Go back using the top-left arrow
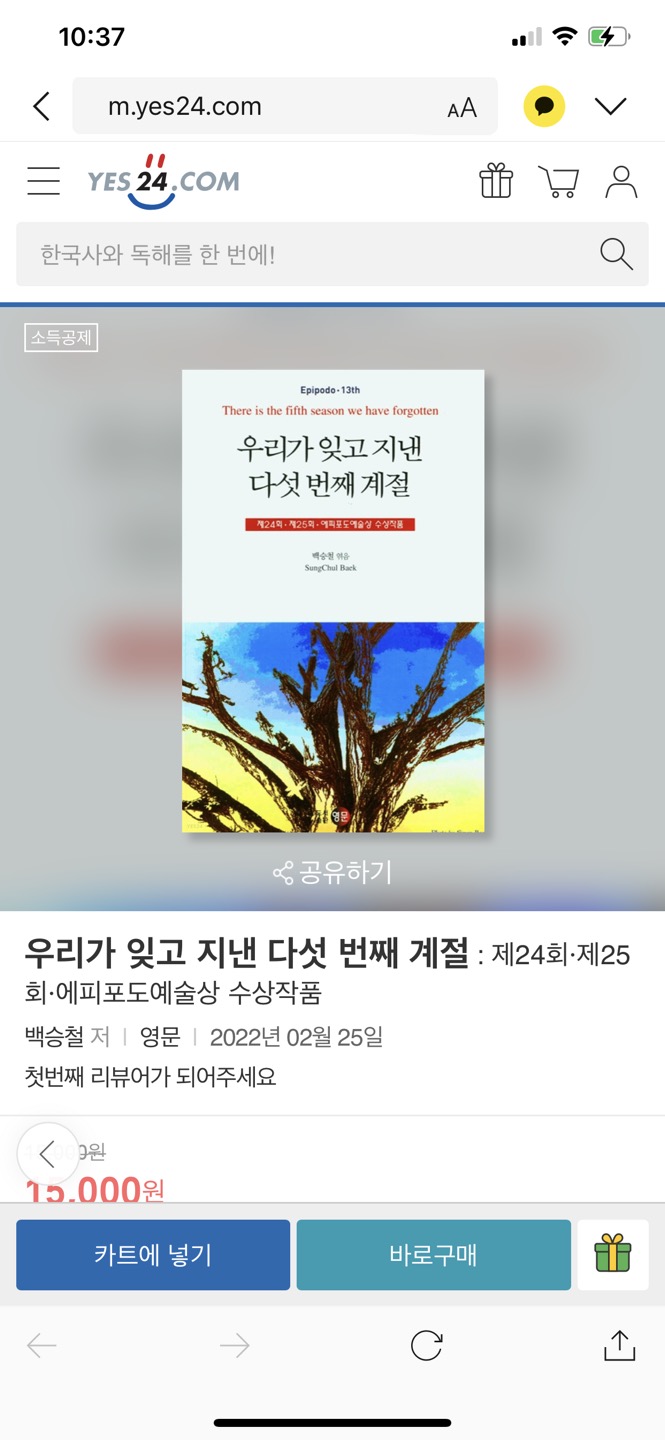This screenshot has width=665, height=1440. click(41, 106)
